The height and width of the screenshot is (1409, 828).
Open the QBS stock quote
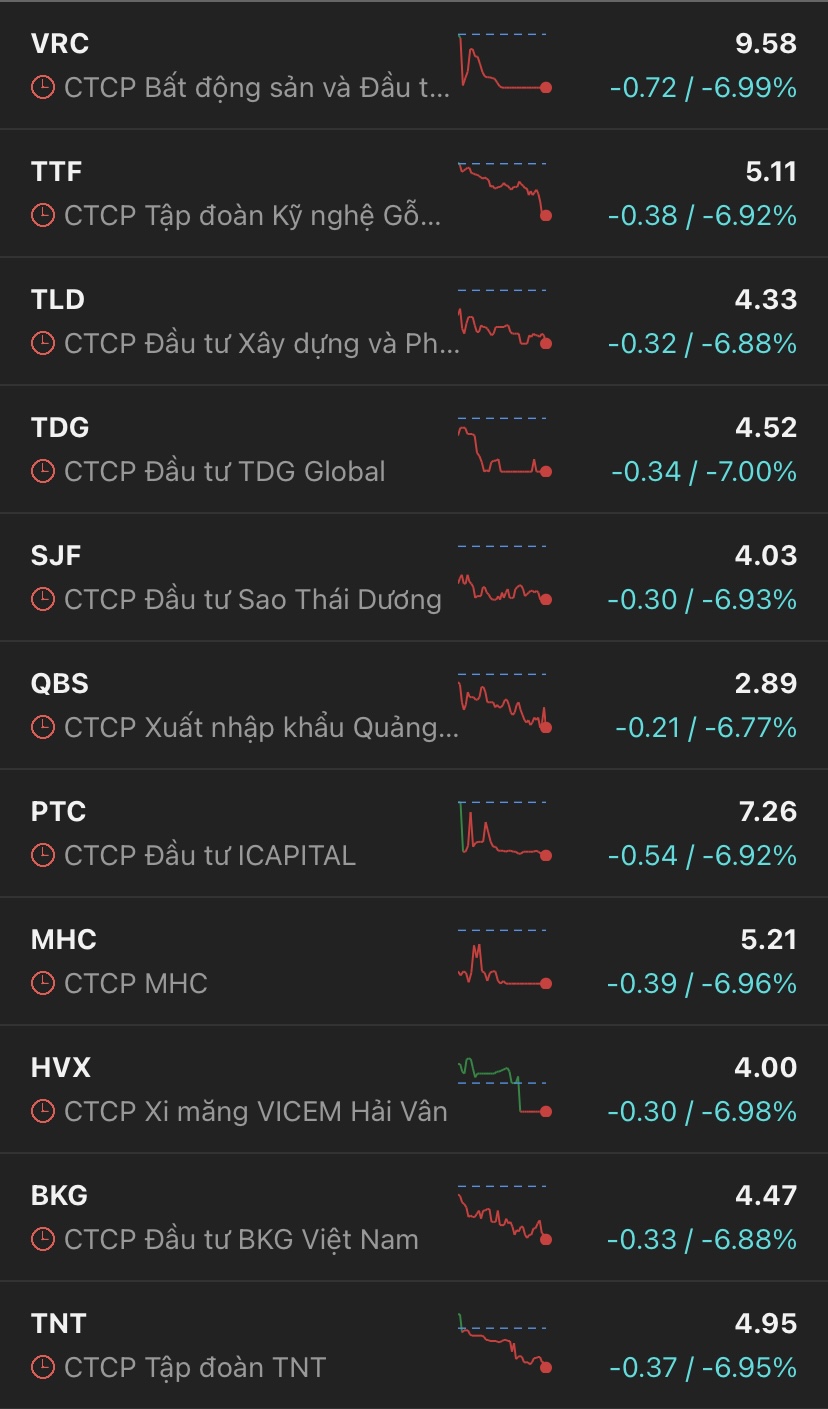(x=240, y=706)
